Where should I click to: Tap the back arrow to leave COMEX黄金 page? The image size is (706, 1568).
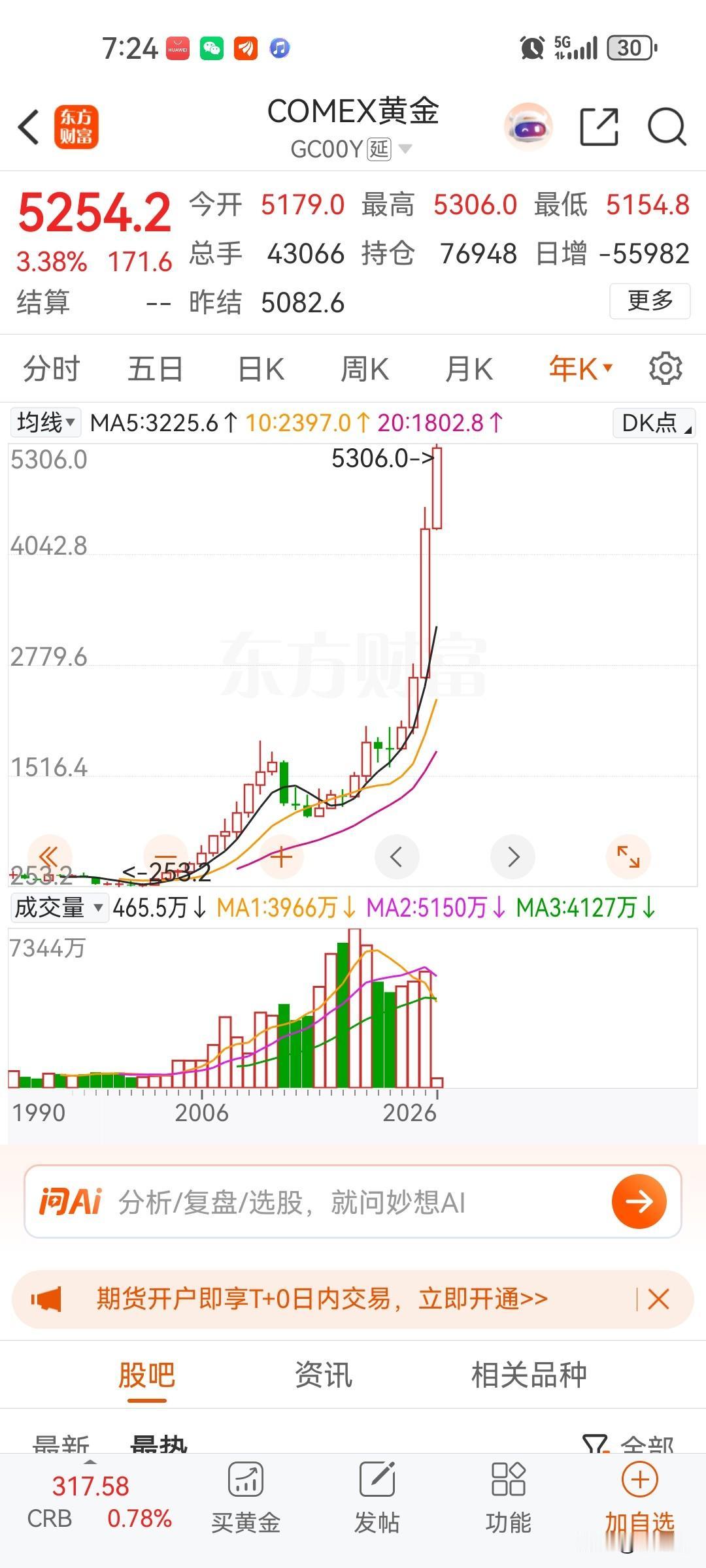tap(27, 127)
